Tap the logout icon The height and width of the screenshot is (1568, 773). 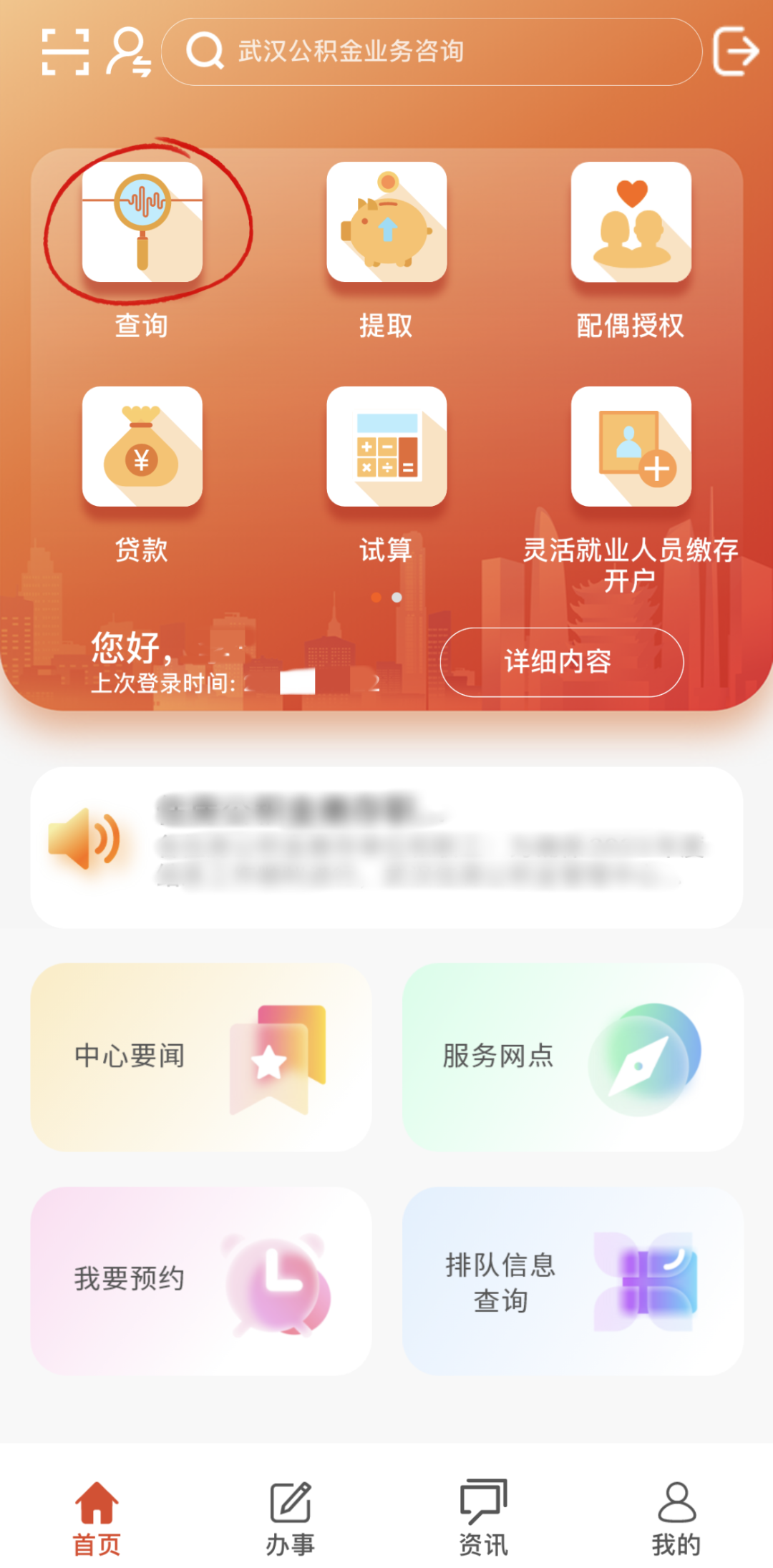[736, 51]
